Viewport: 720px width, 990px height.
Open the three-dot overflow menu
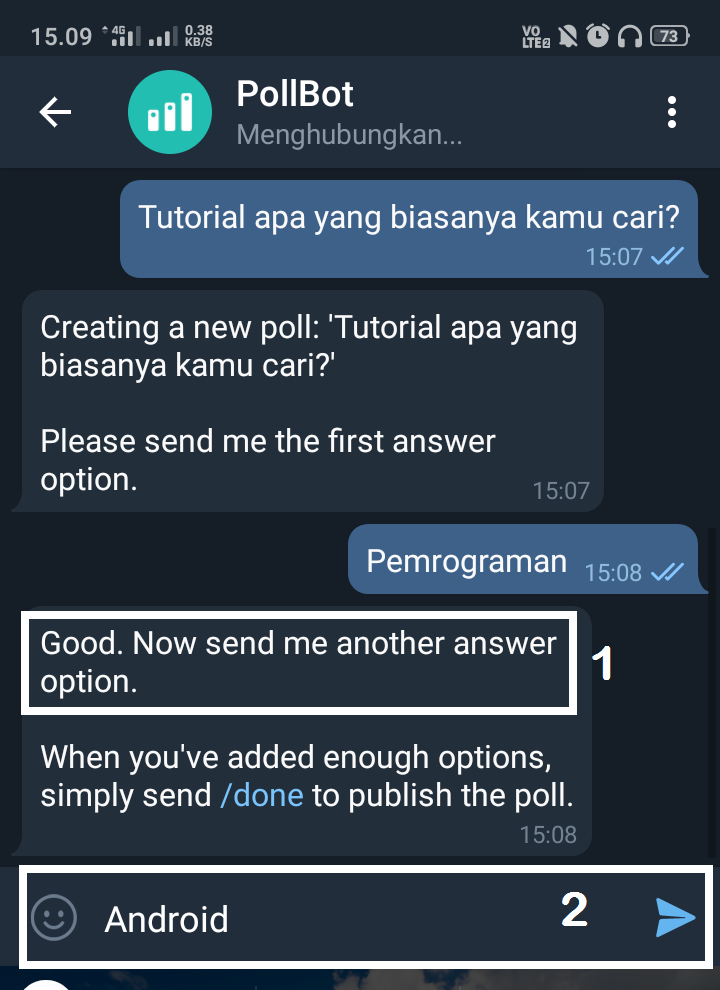pos(672,113)
